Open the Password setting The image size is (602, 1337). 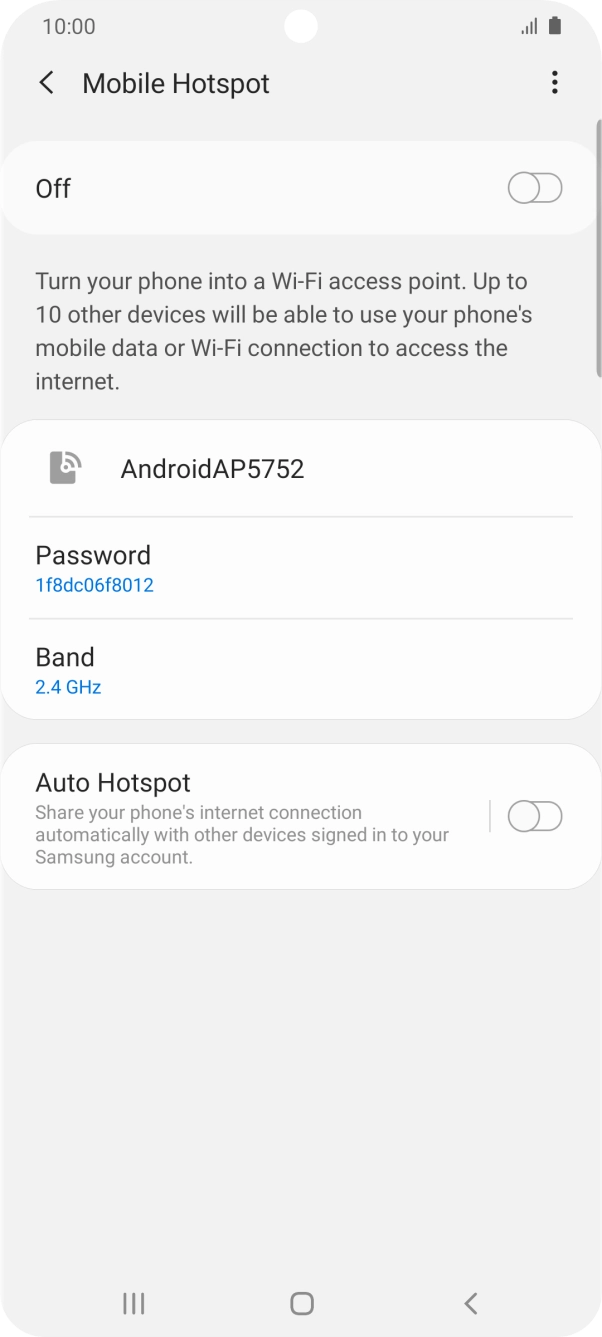click(301, 568)
